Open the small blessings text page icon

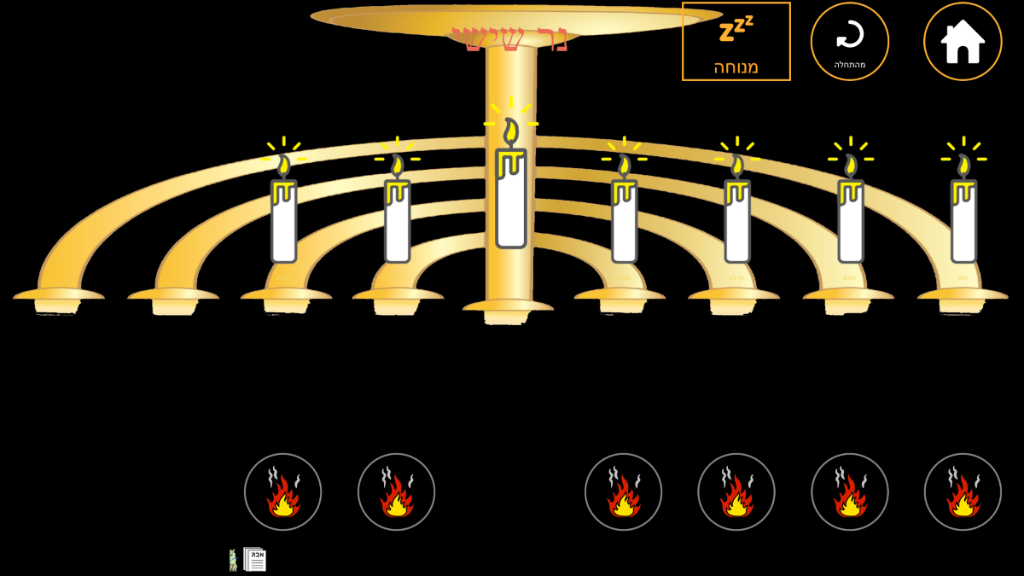point(255,560)
